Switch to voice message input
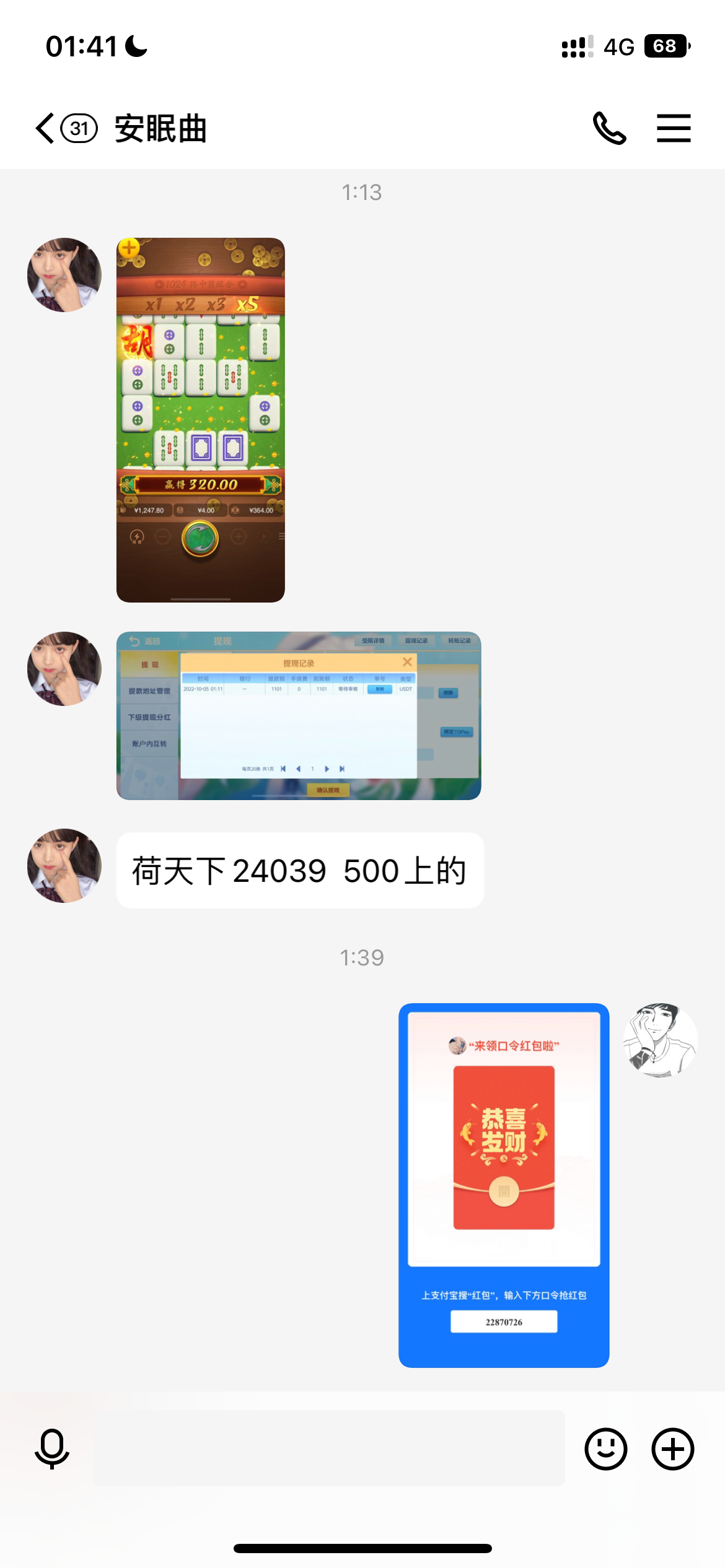The height and width of the screenshot is (1568, 725). [x=52, y=1448]
